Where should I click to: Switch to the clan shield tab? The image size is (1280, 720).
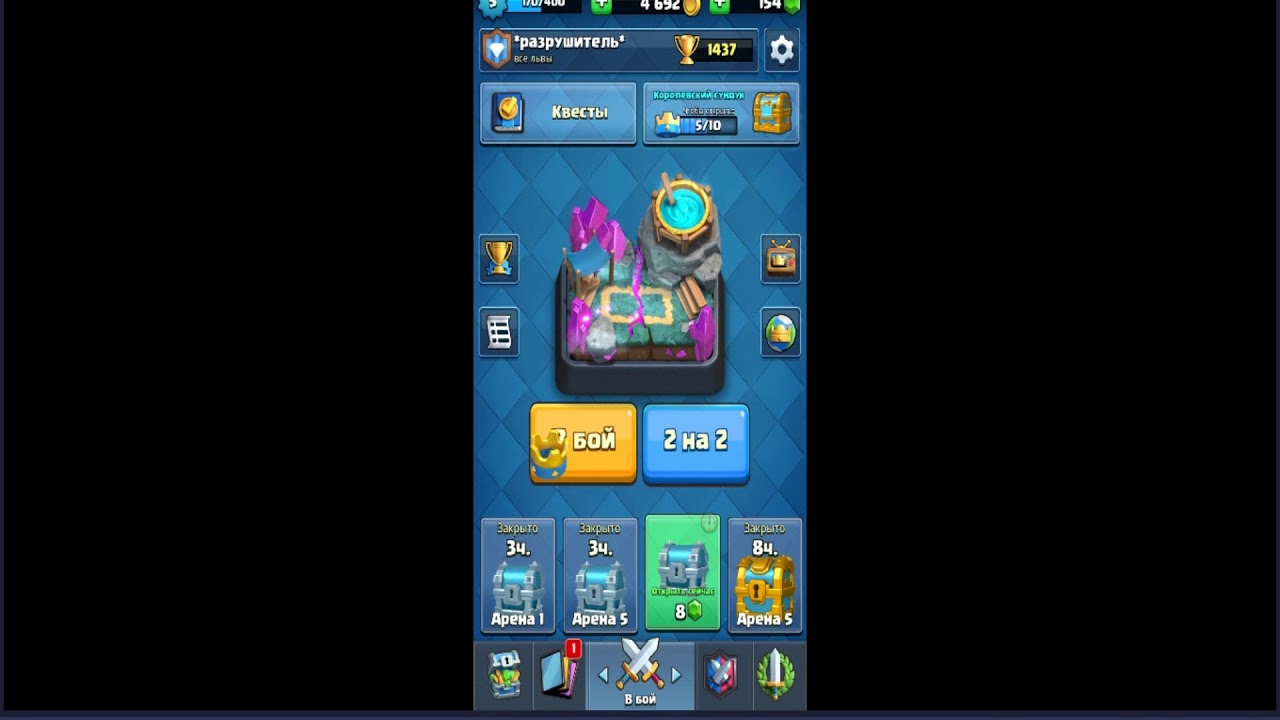[x=720, y=675]
